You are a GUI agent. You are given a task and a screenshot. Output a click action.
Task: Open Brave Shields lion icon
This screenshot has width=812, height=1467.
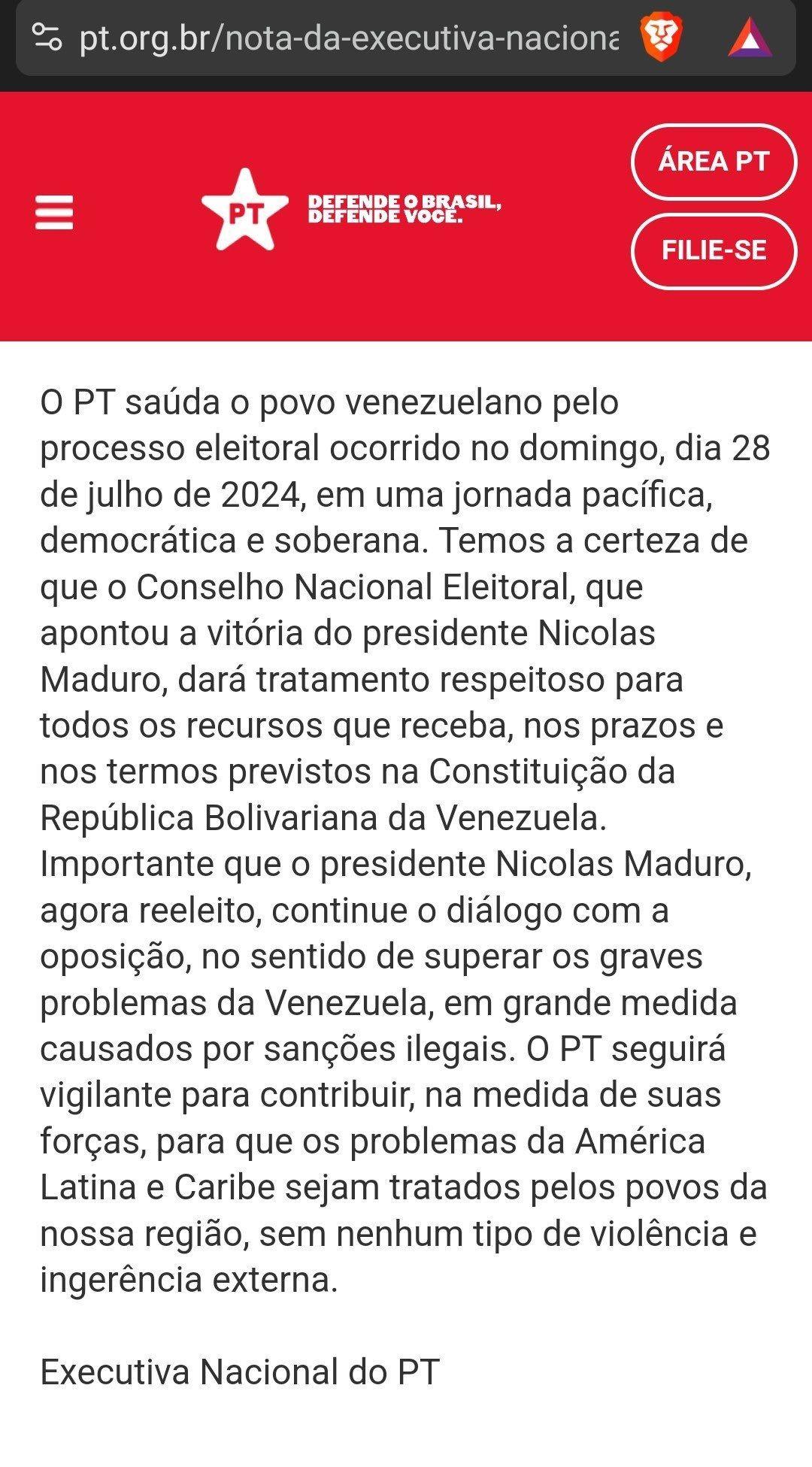click(662, 38)
